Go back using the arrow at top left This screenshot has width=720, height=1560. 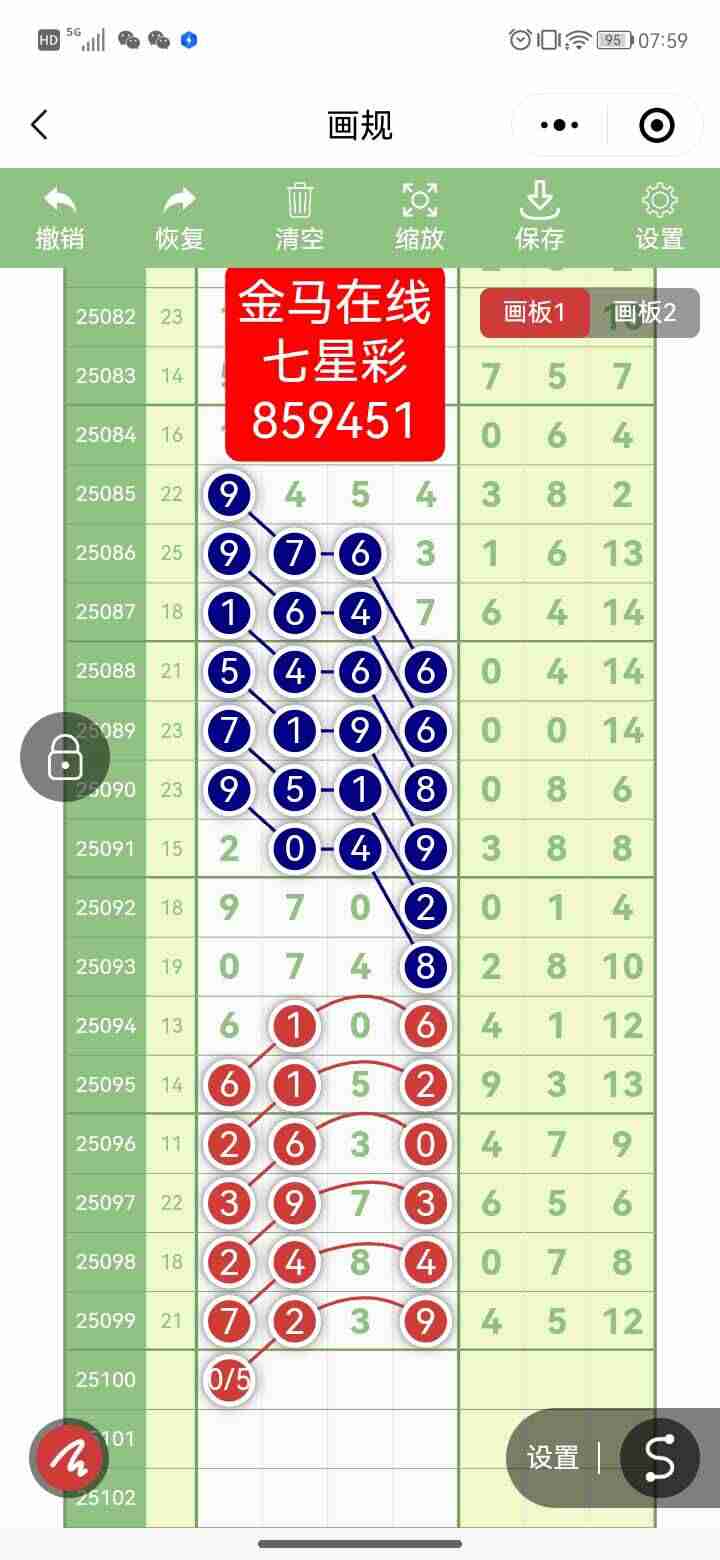(39, 125)
